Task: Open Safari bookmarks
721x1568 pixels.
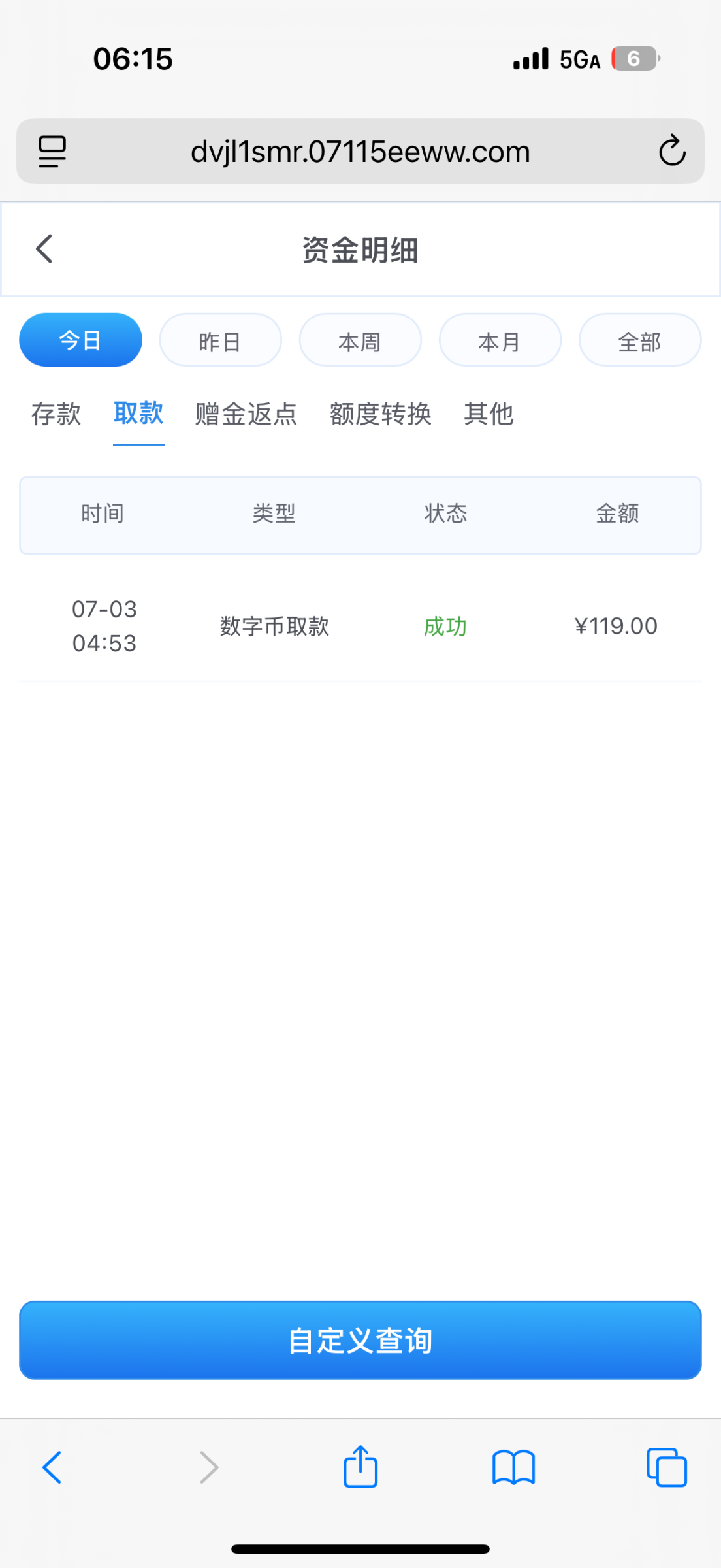Action: (x=514, y=1468)
